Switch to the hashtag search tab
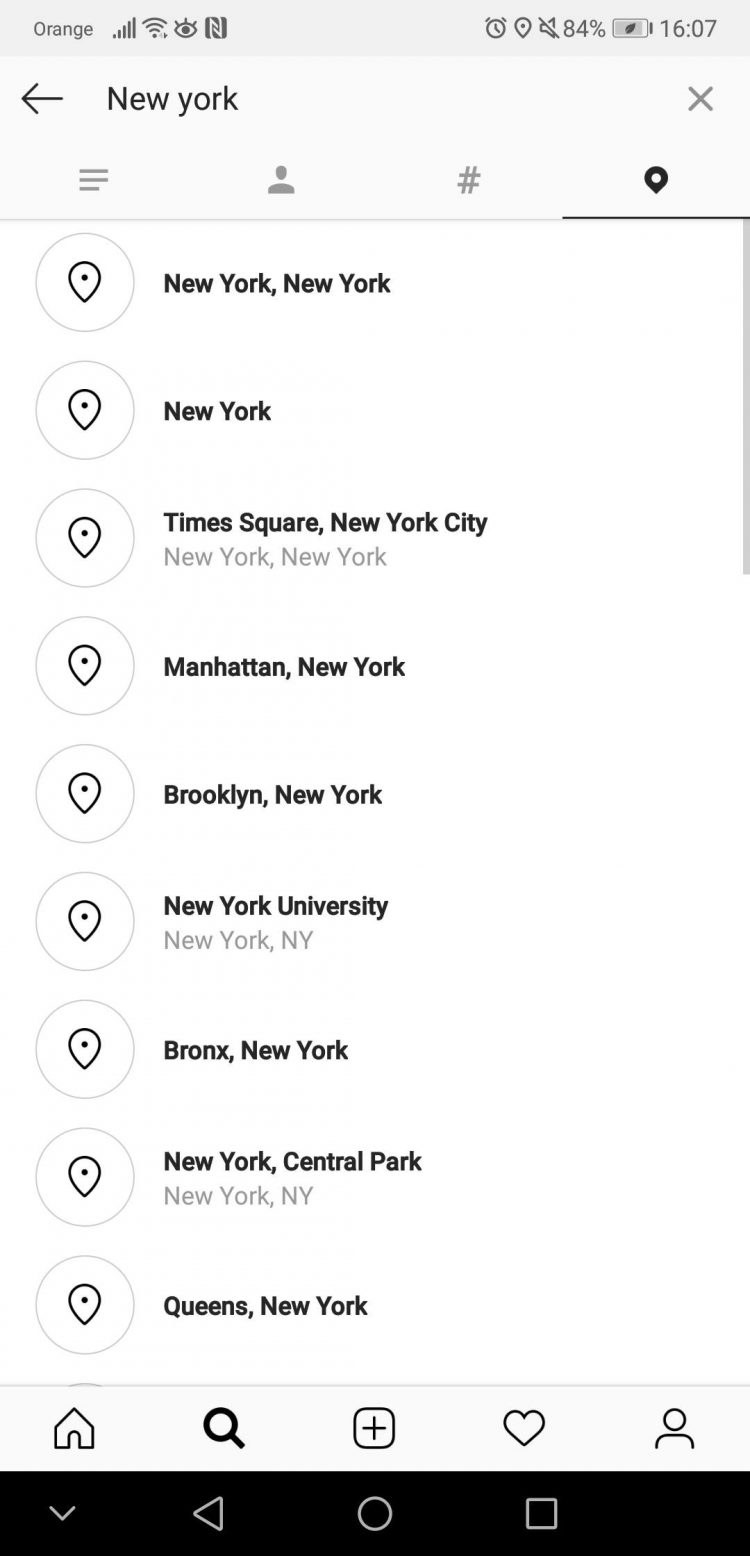 (468, 180)
